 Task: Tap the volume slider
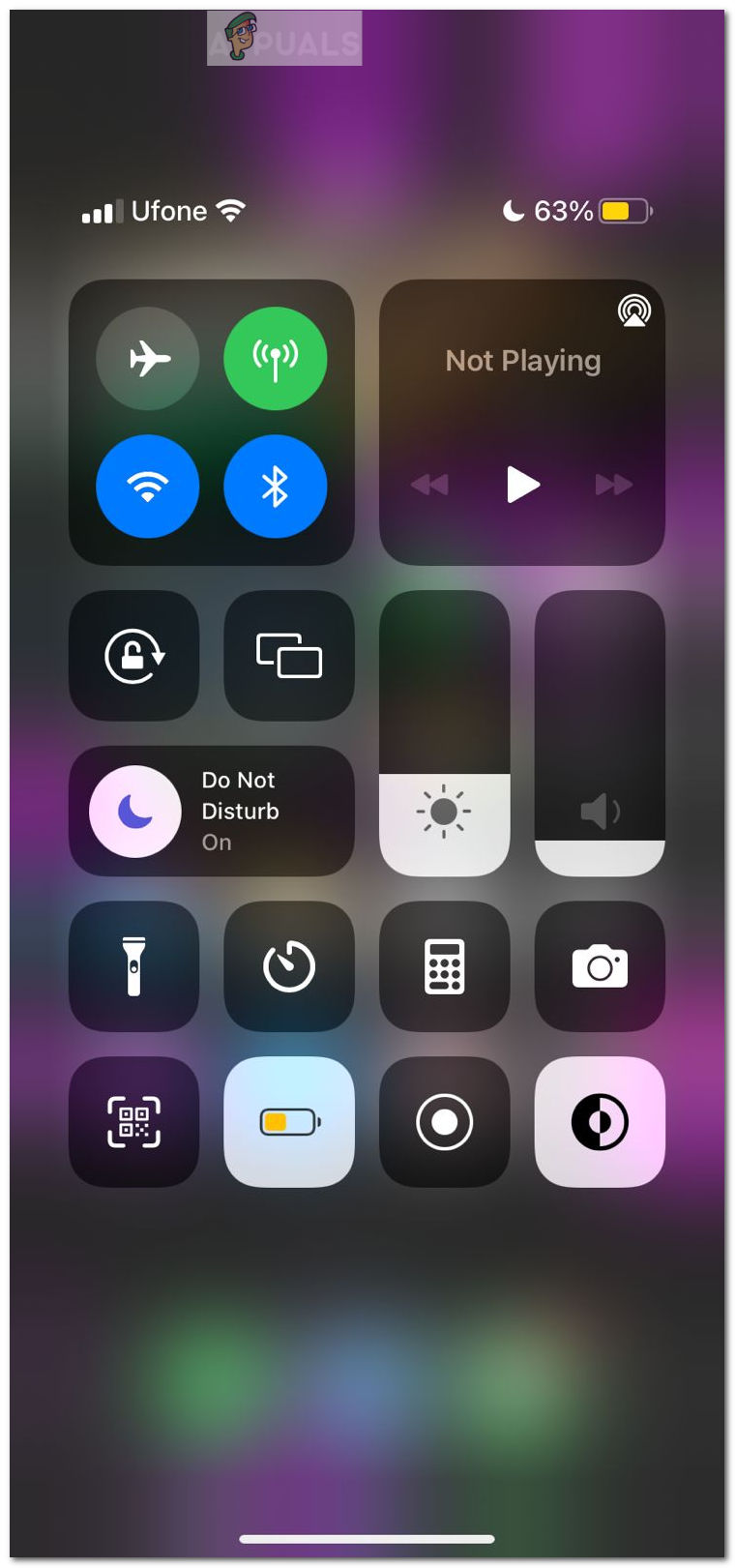[600, 733]
